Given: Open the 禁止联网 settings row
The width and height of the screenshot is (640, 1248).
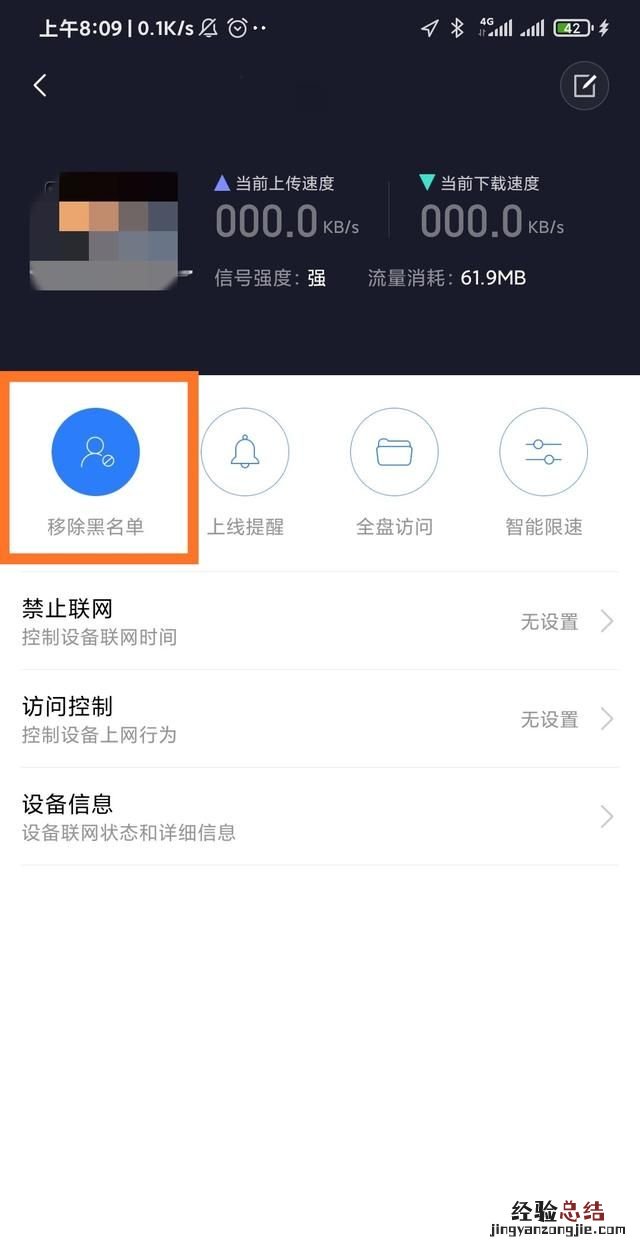Looking at the screenshot, I should pyautogui.click(x=320, y=621).
